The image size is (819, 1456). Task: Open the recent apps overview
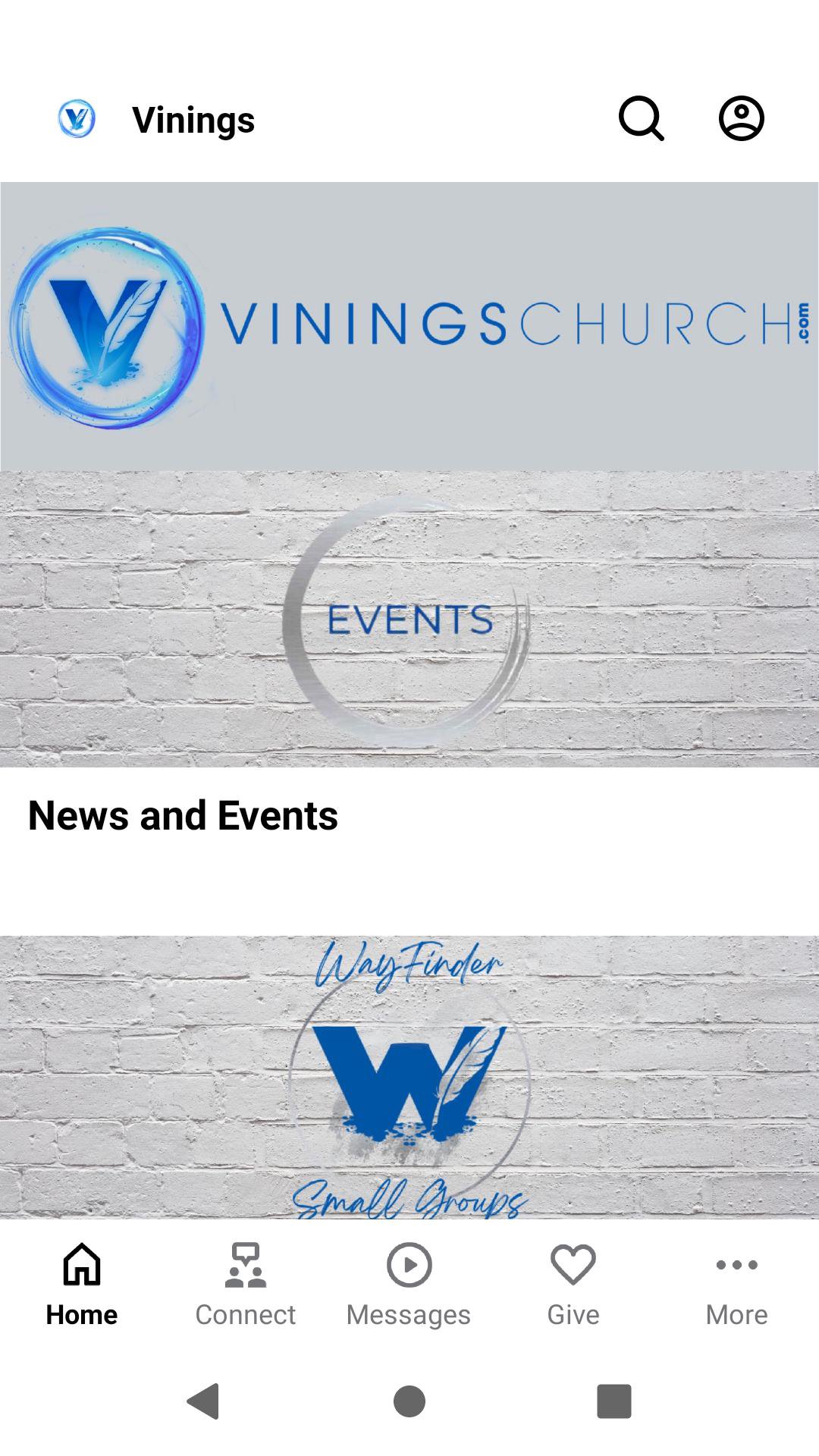[x=613, y=1401]
